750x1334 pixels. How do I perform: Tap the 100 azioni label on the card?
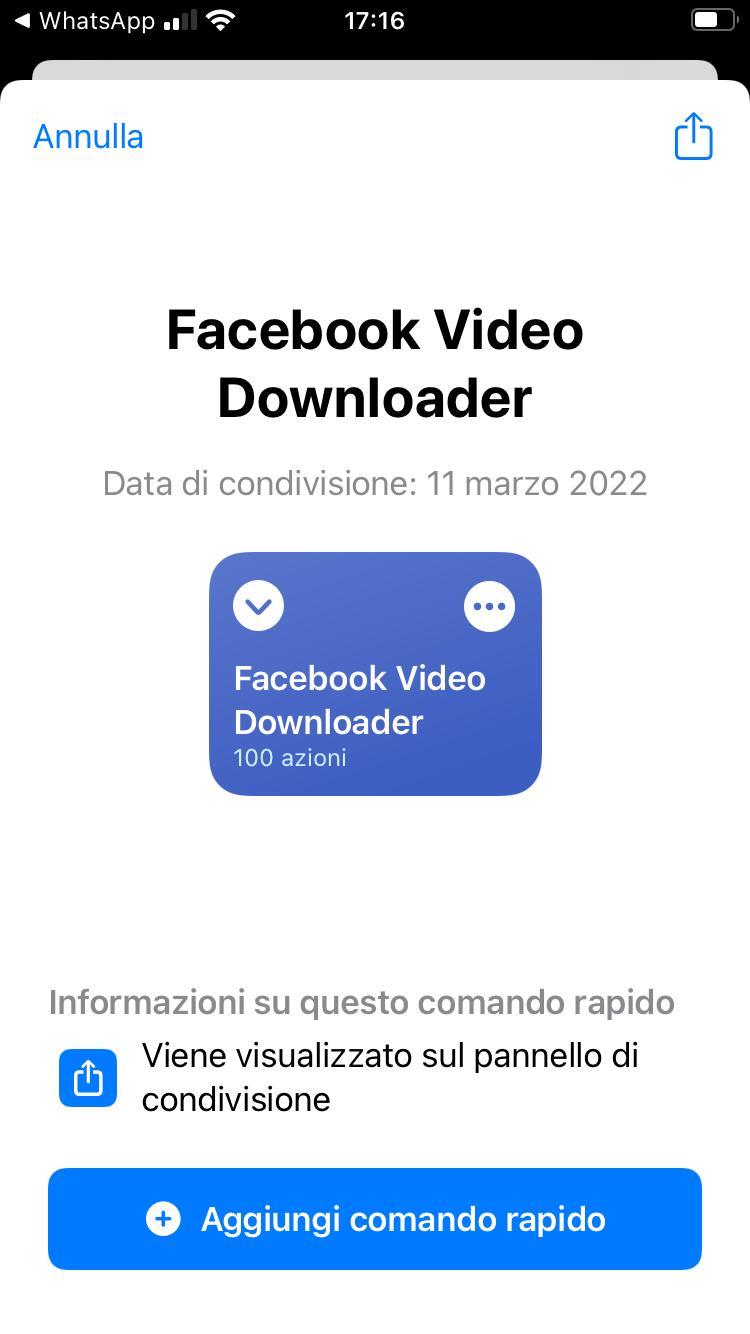pos(290,758)
